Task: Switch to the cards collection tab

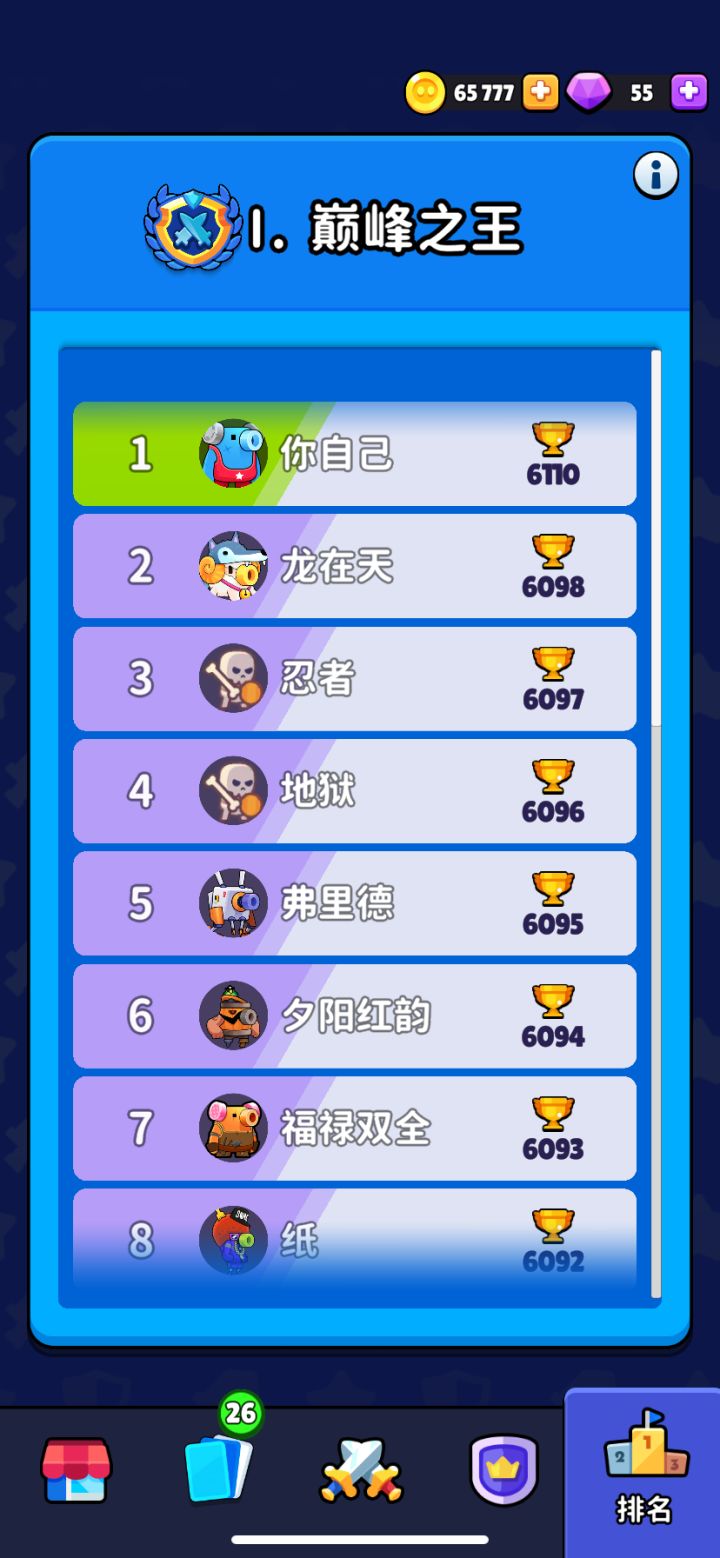Action: pyautogui.click(x=218, y=1470)
